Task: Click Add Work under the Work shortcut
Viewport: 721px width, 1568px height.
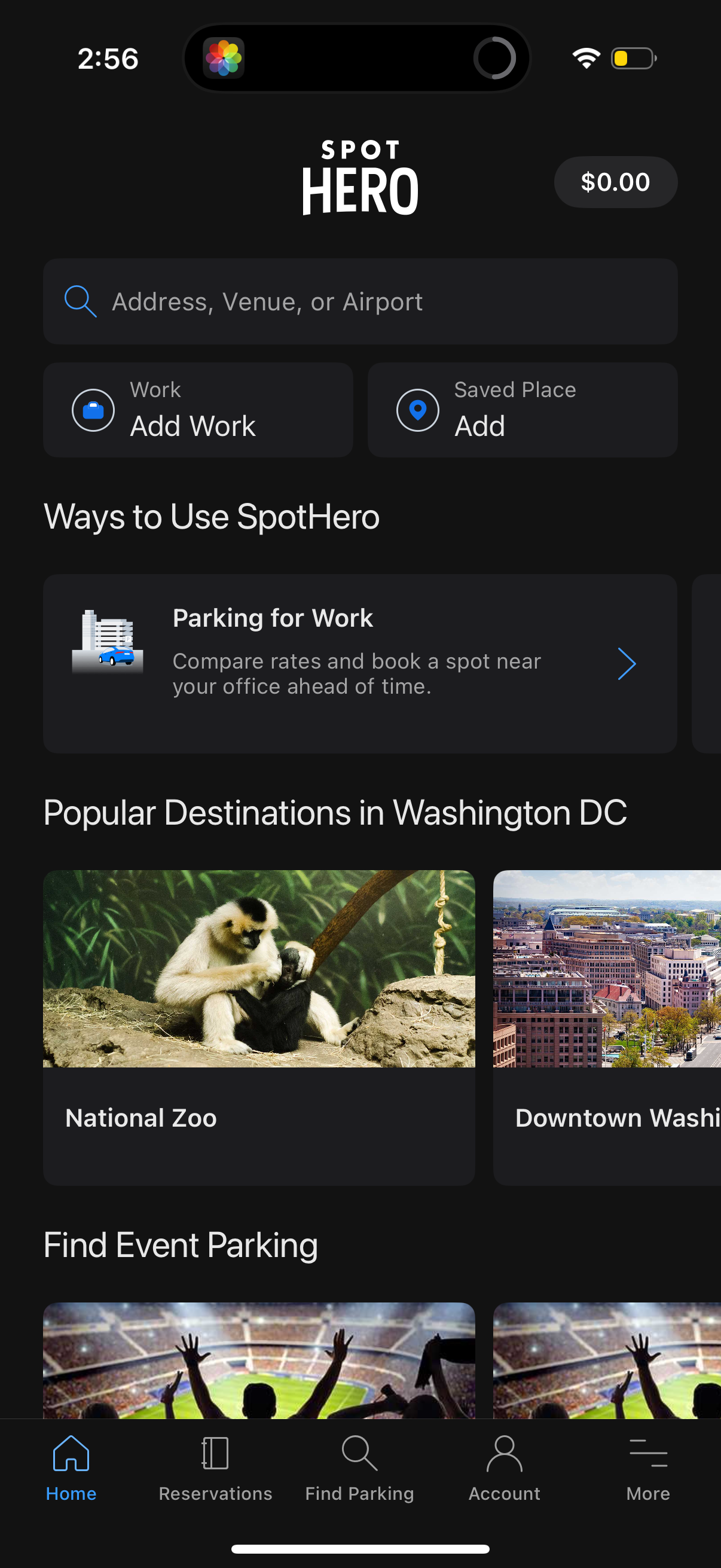Action: click(192, 425)
